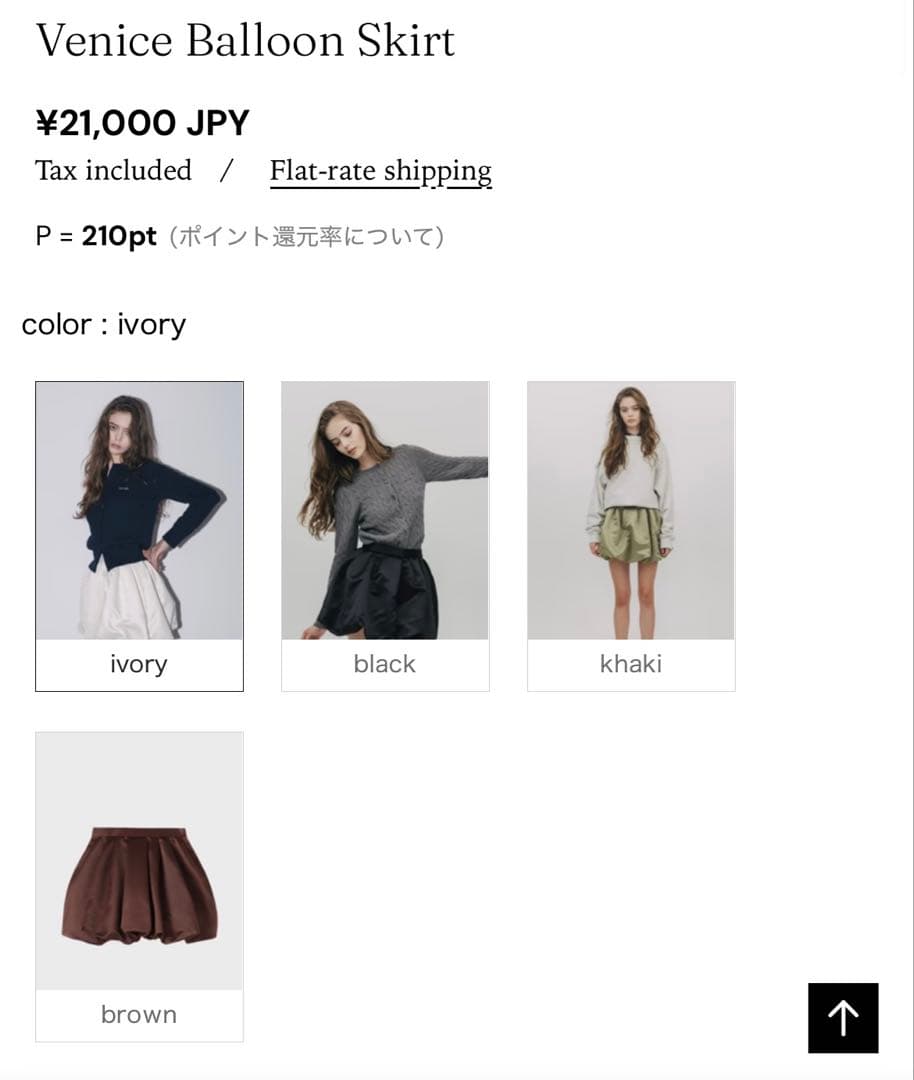
Task: Click the khaki variant model photo
Action: point(630,510)
